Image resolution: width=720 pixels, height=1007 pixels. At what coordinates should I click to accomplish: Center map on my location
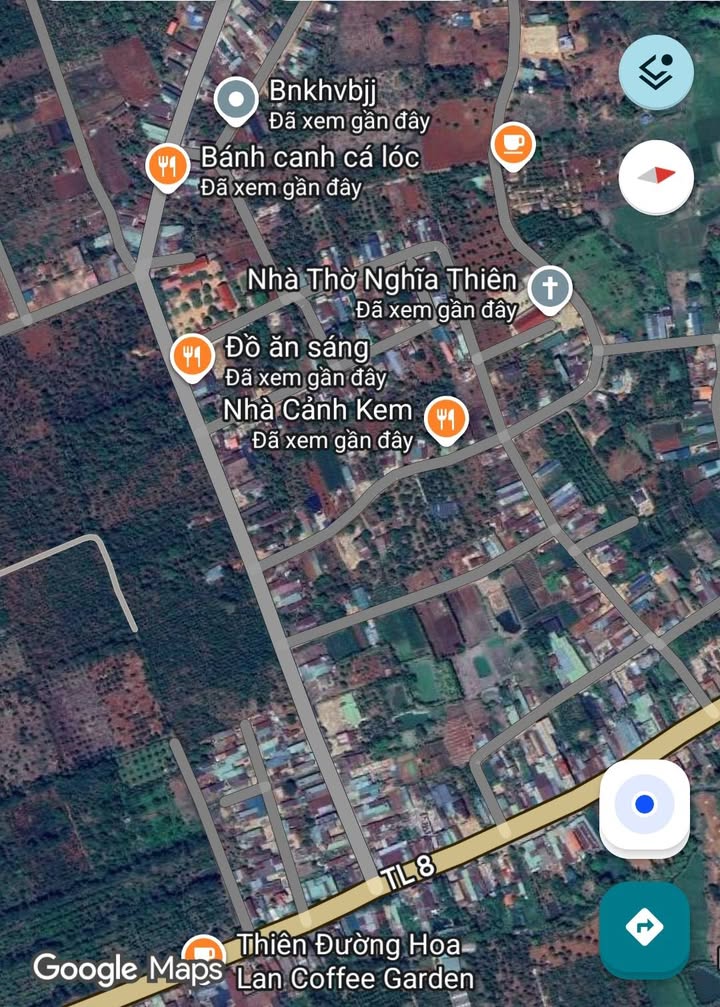[x=644, y=804]
